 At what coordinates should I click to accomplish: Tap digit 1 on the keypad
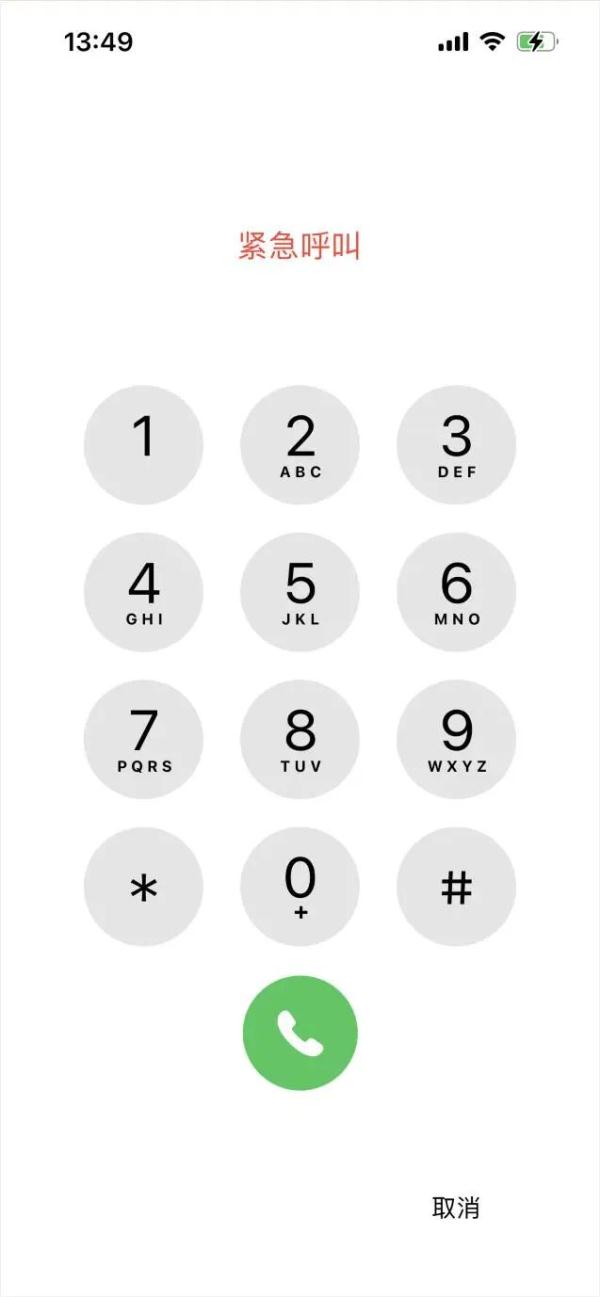coord(143,444)
